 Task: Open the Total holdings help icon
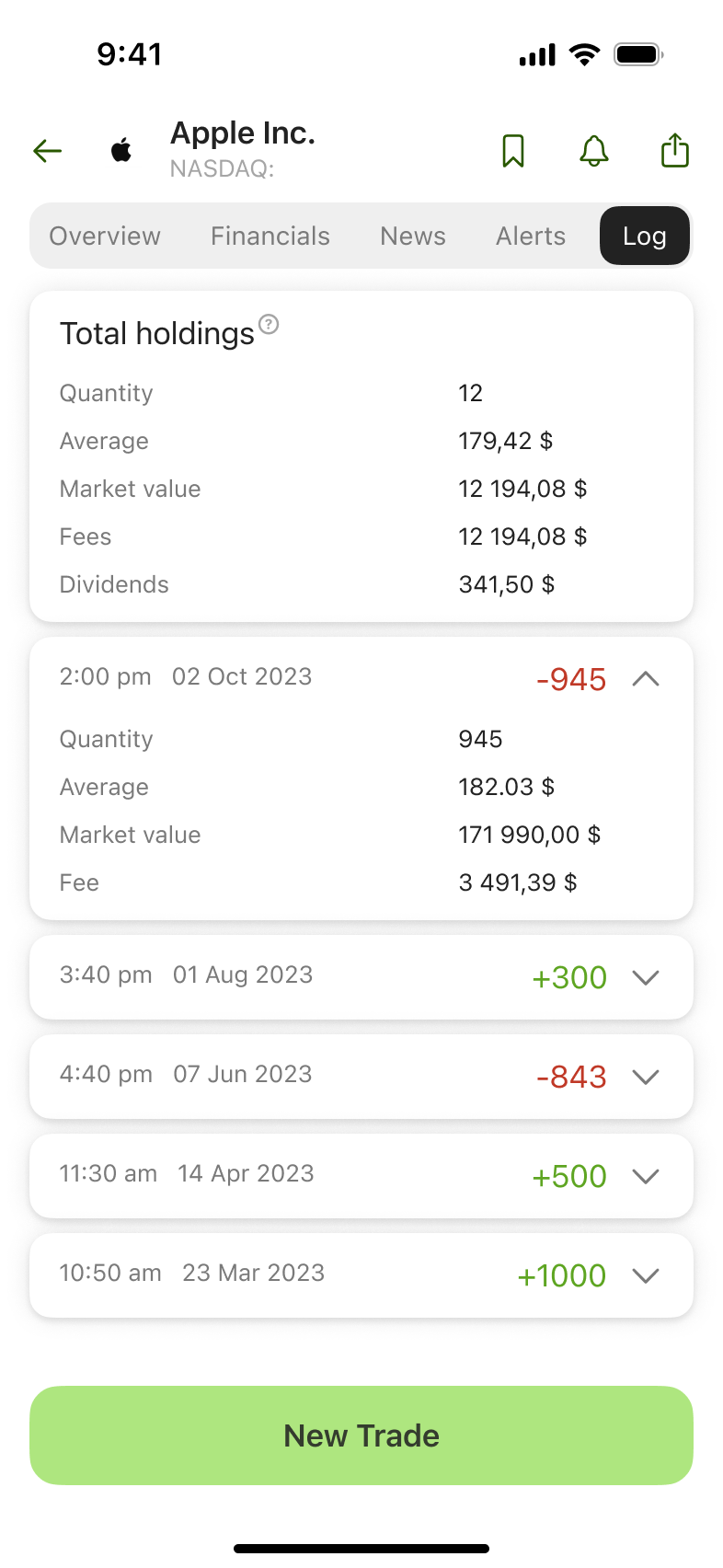coord(269,324)
